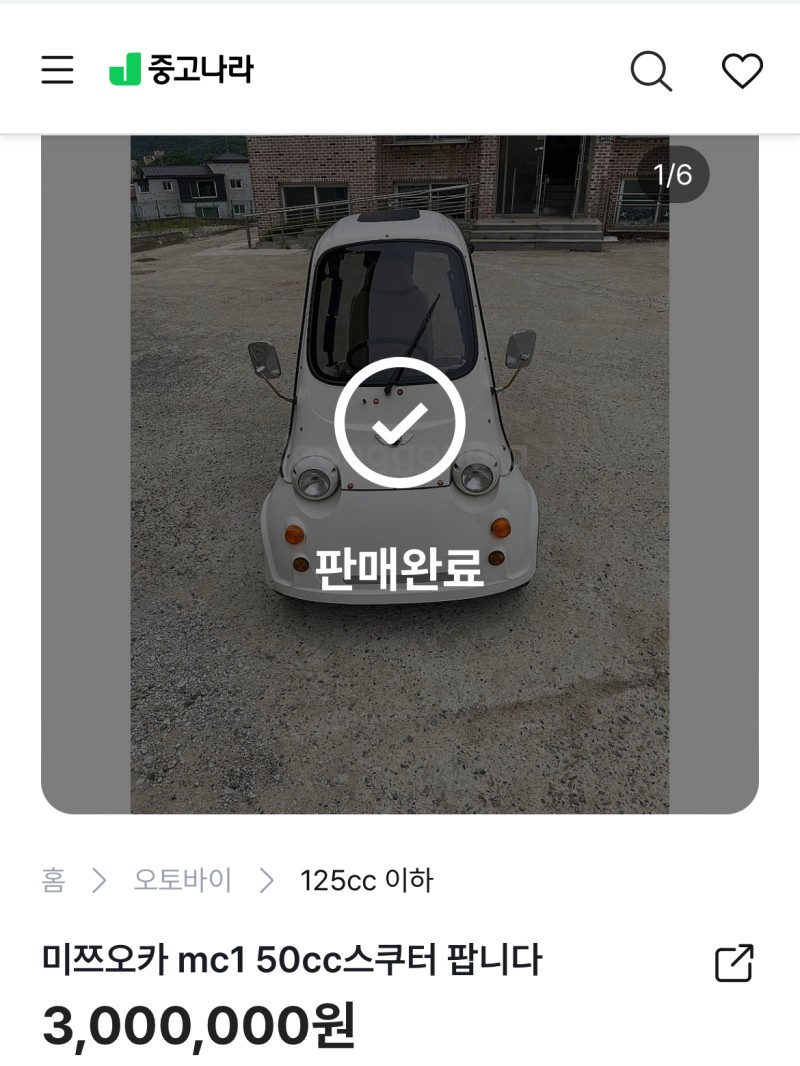The image size is (800, 1066).
Task: Open the search icon
Action: [x=651, y=70]
